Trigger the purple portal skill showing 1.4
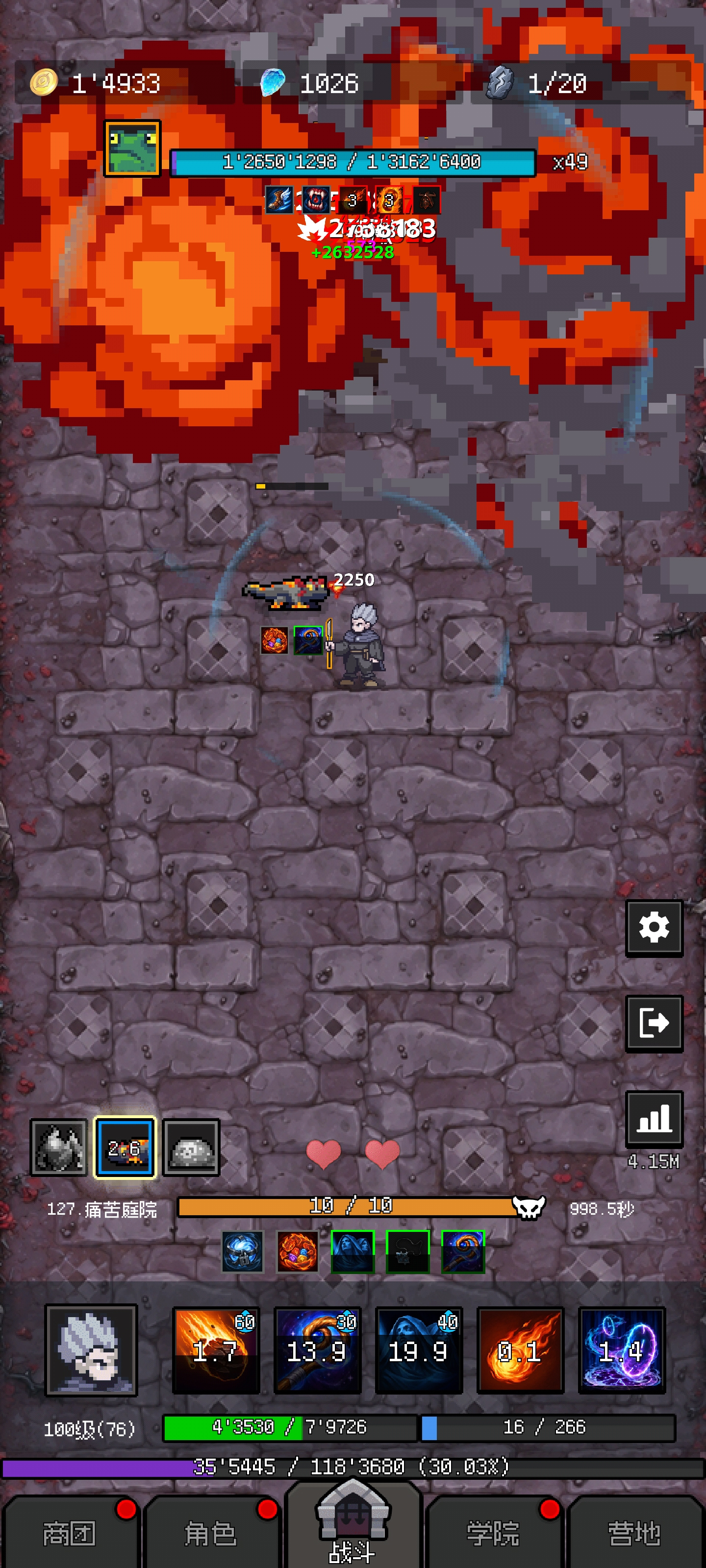The width and height of the screenshot is (706, 1568). click(x=621, y=1350)
